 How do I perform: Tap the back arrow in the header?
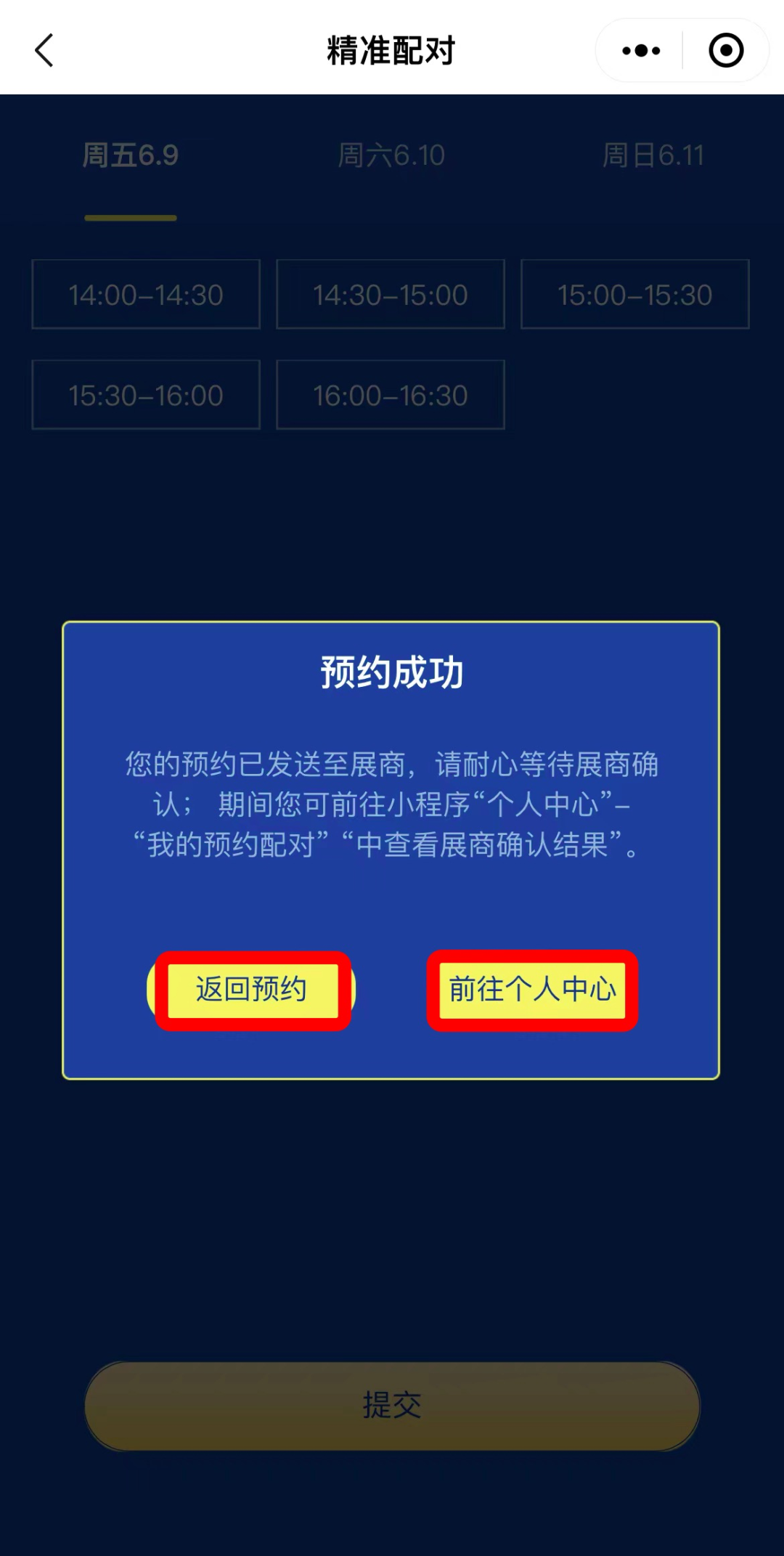point(45,51)
